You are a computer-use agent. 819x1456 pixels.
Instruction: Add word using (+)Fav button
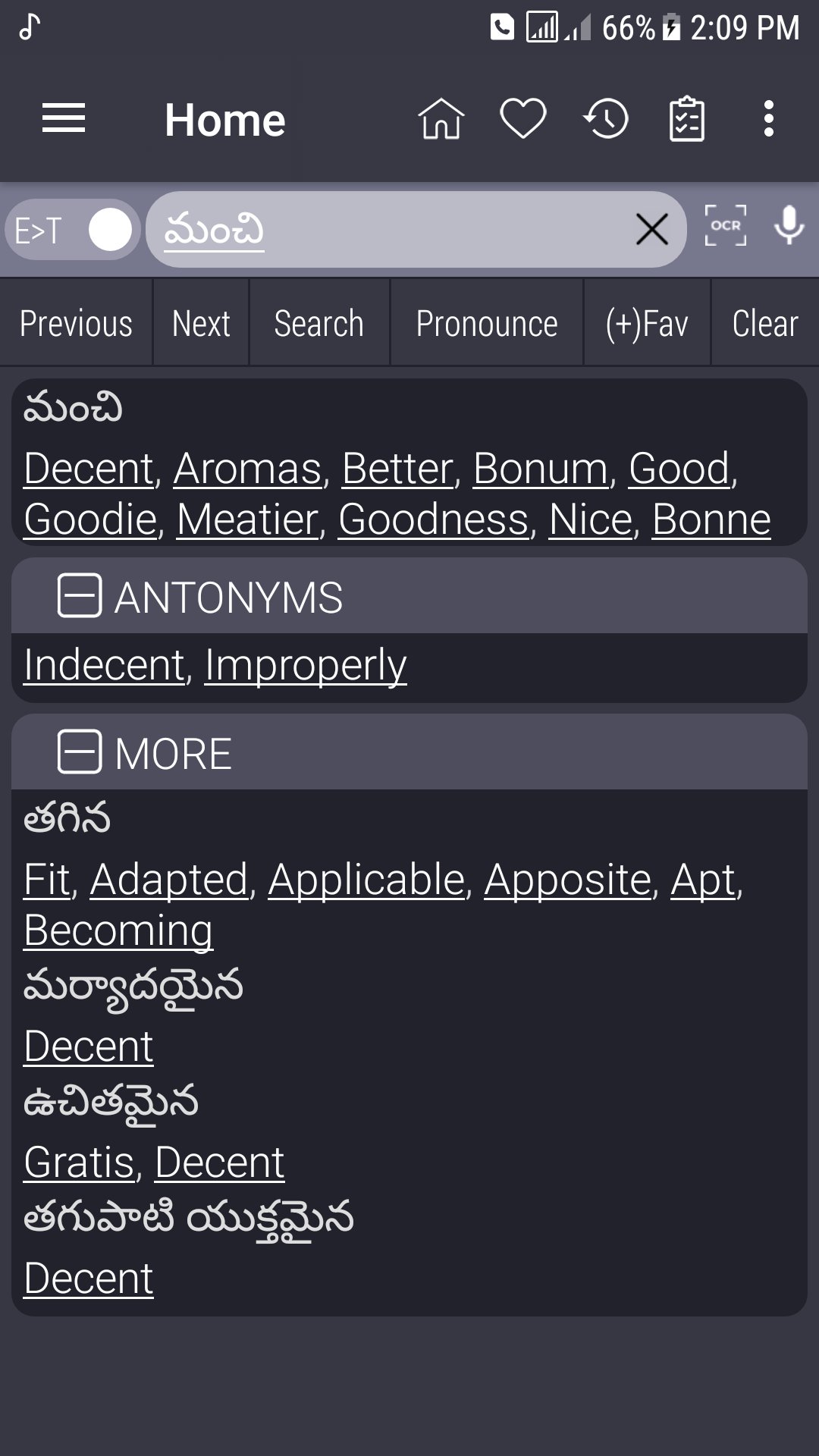[x=647, y=324]
